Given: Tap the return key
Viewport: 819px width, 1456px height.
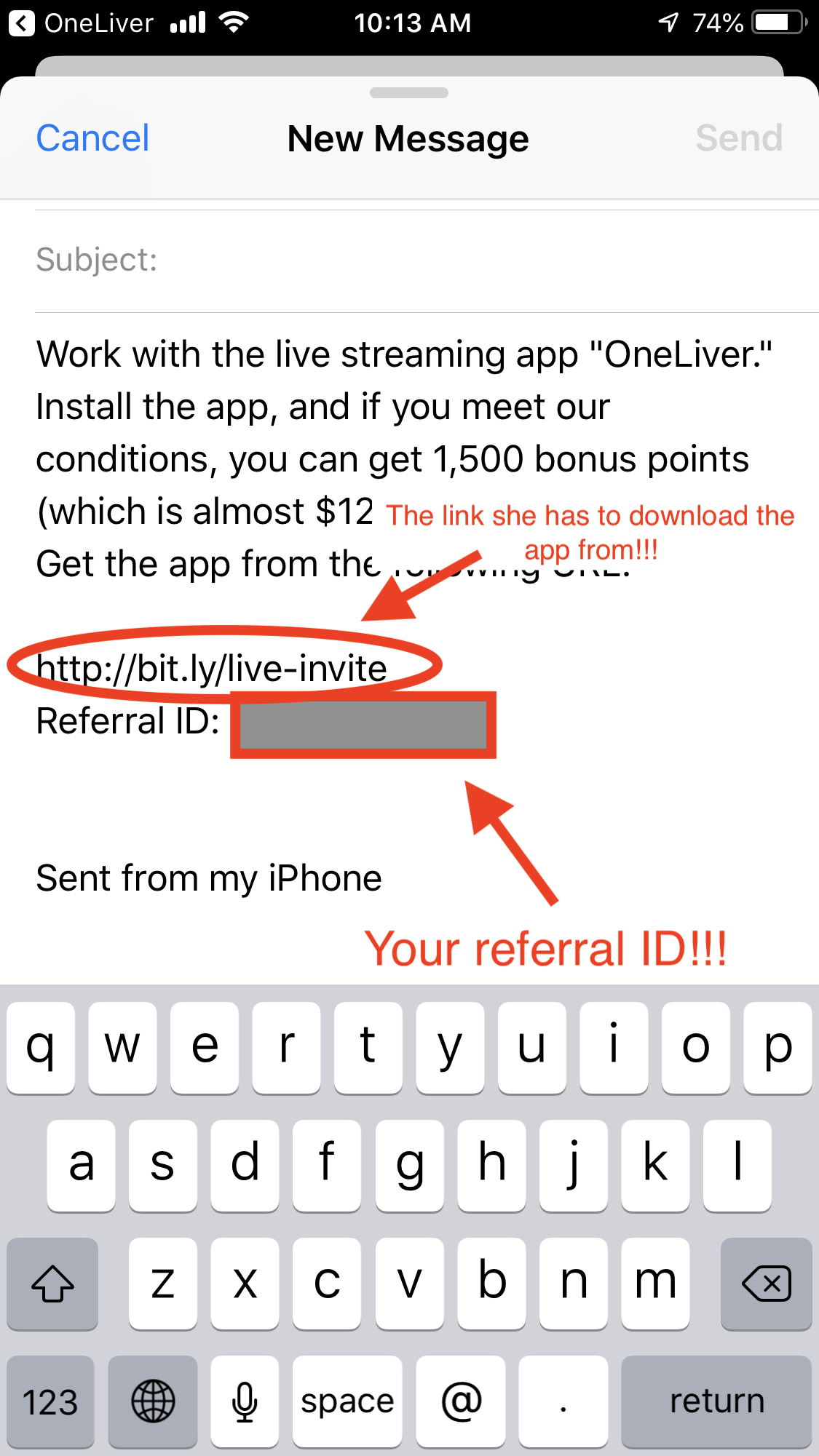Looking at the screenshot, I should 716,1401.
